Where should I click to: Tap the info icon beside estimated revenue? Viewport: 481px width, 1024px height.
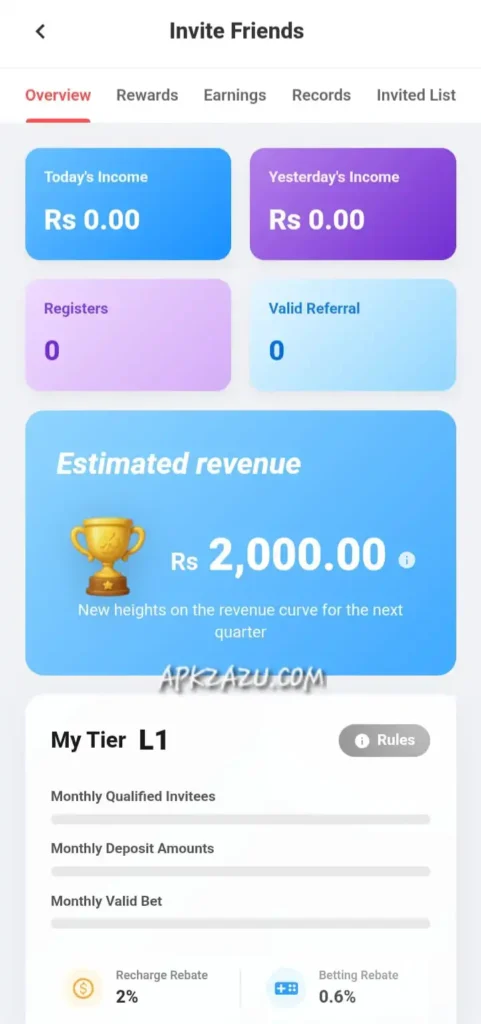tap(407, 560)
